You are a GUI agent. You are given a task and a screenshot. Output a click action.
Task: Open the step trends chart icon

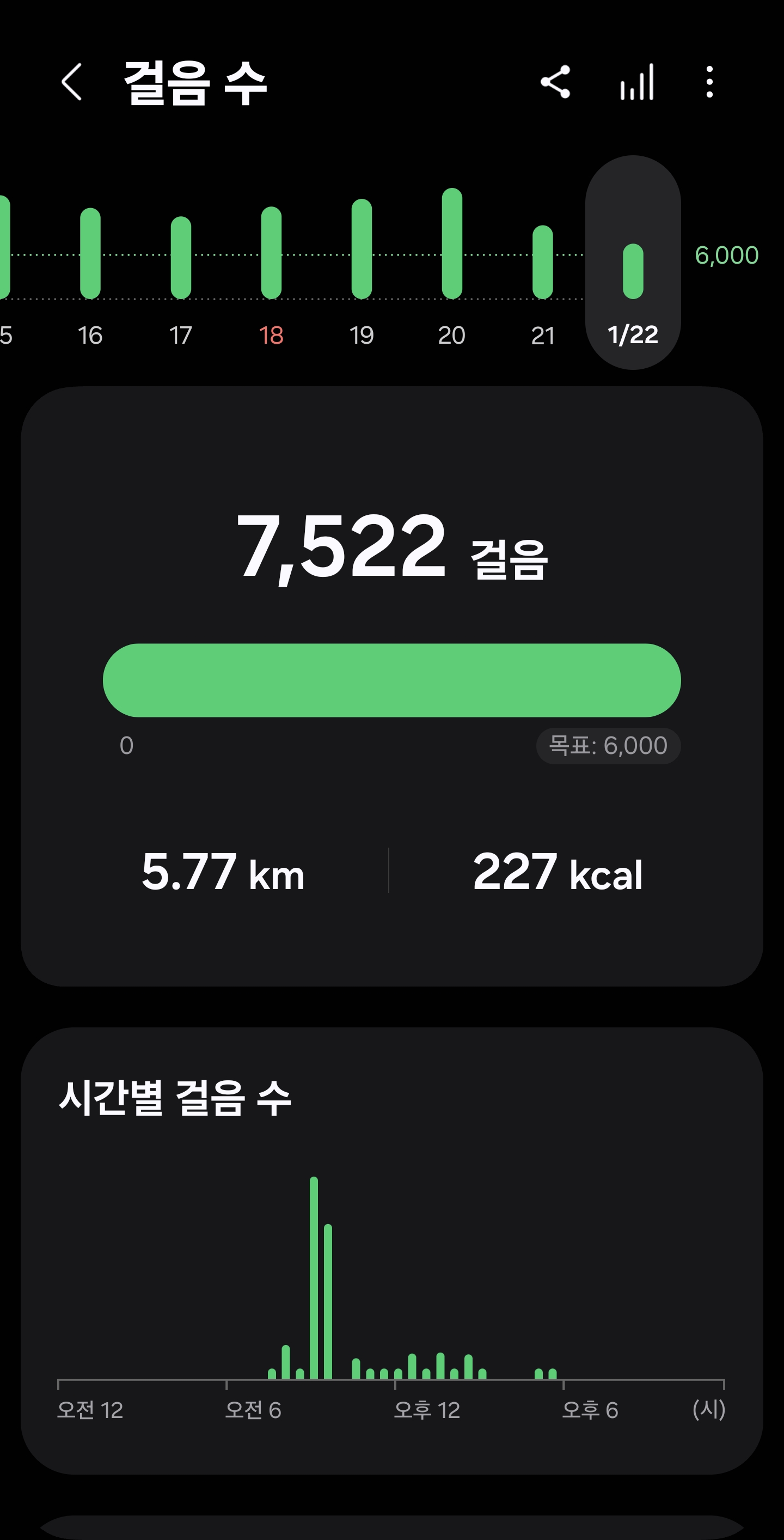click(x=637, y=82)
